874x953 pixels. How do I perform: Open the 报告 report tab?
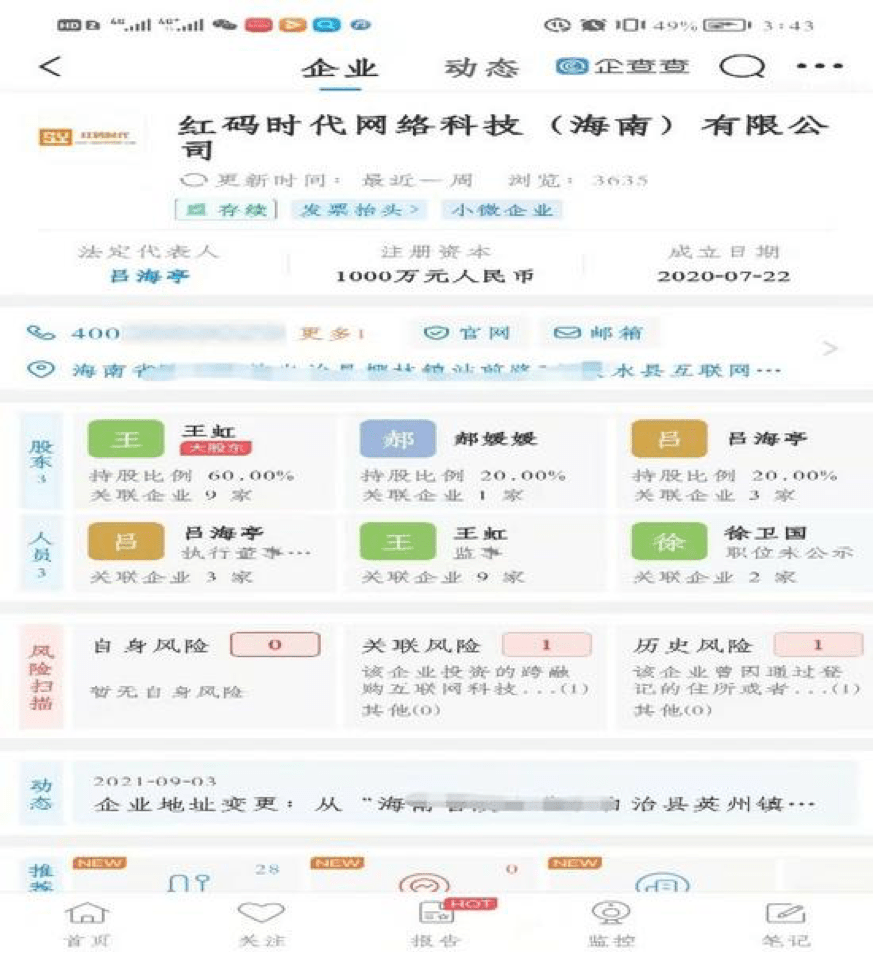[436, 924]
